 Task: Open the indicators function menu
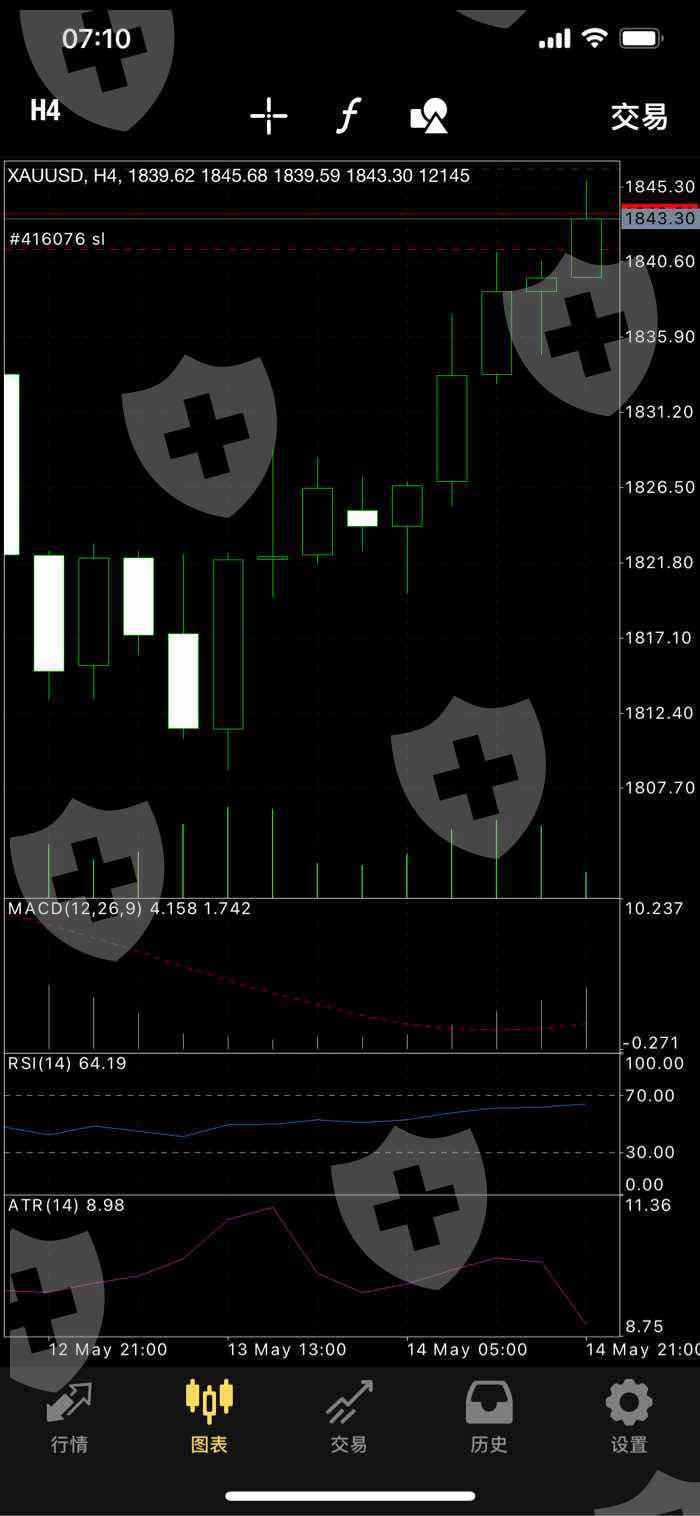tap(347, 116)
